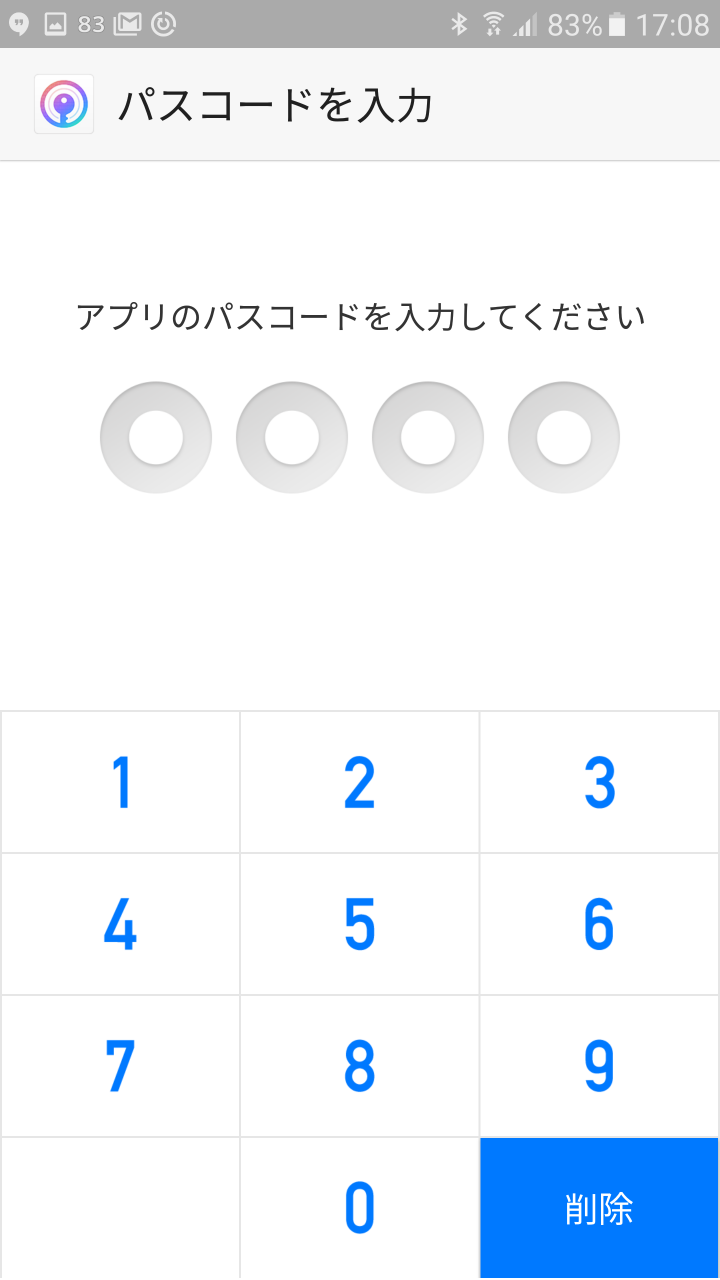The width and height of the screenshot is (720, 1280).
Task: Tap the number 7 key
Action: click(120, 1066)
